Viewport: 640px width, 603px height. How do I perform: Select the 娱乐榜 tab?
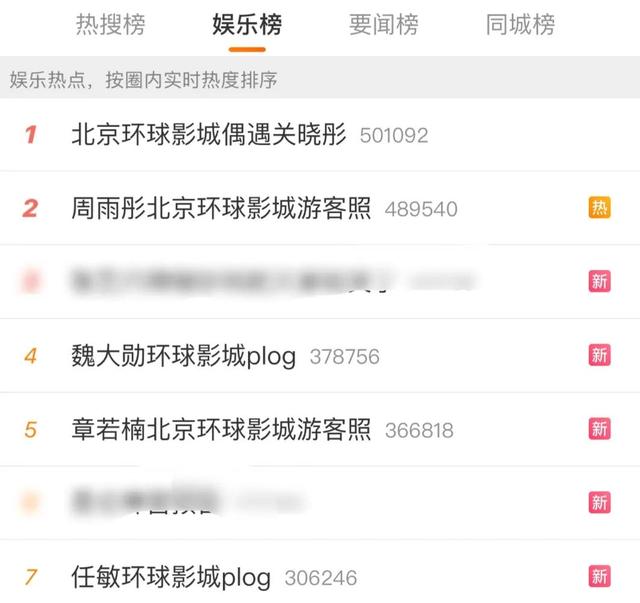(x=246, y=24)
